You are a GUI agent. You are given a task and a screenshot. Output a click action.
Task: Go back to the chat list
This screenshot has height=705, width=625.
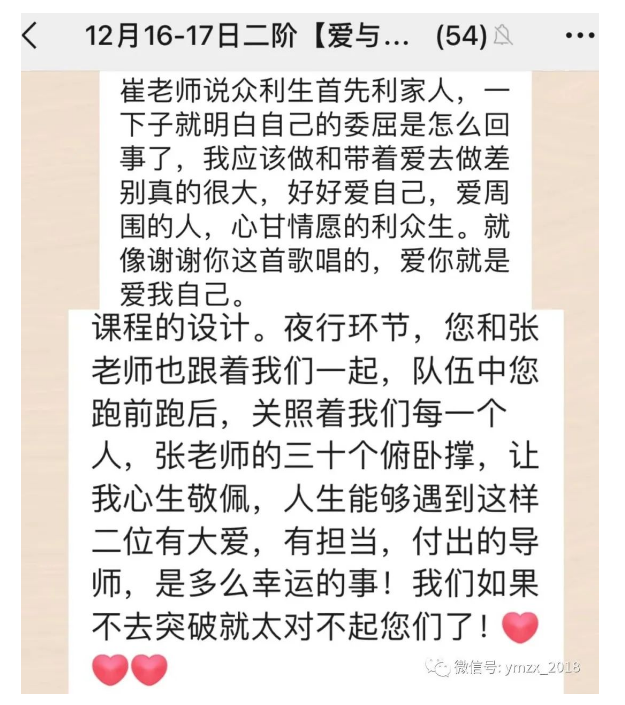[x=30, y=37]
